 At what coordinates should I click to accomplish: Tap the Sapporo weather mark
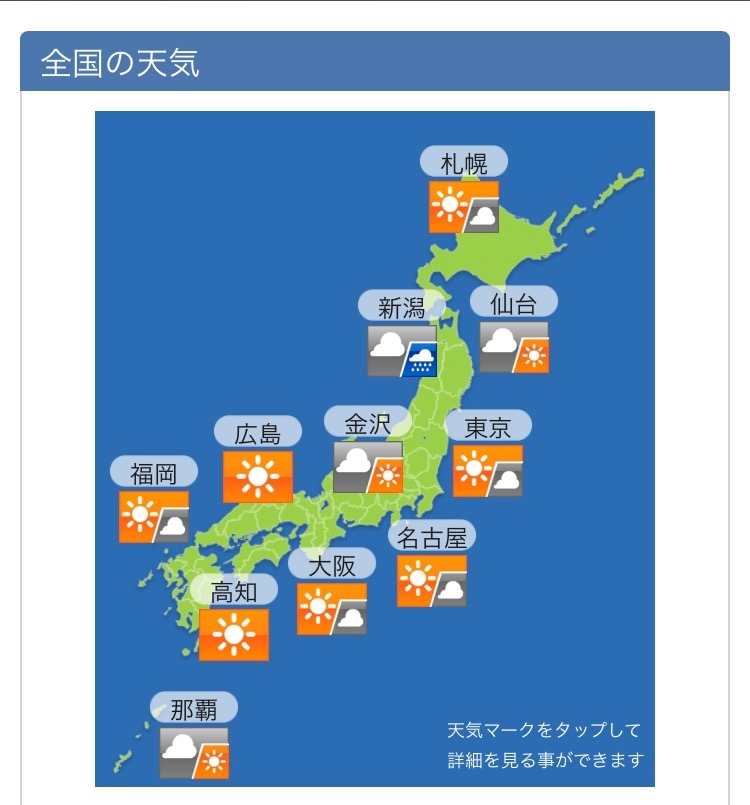point(464,207)
